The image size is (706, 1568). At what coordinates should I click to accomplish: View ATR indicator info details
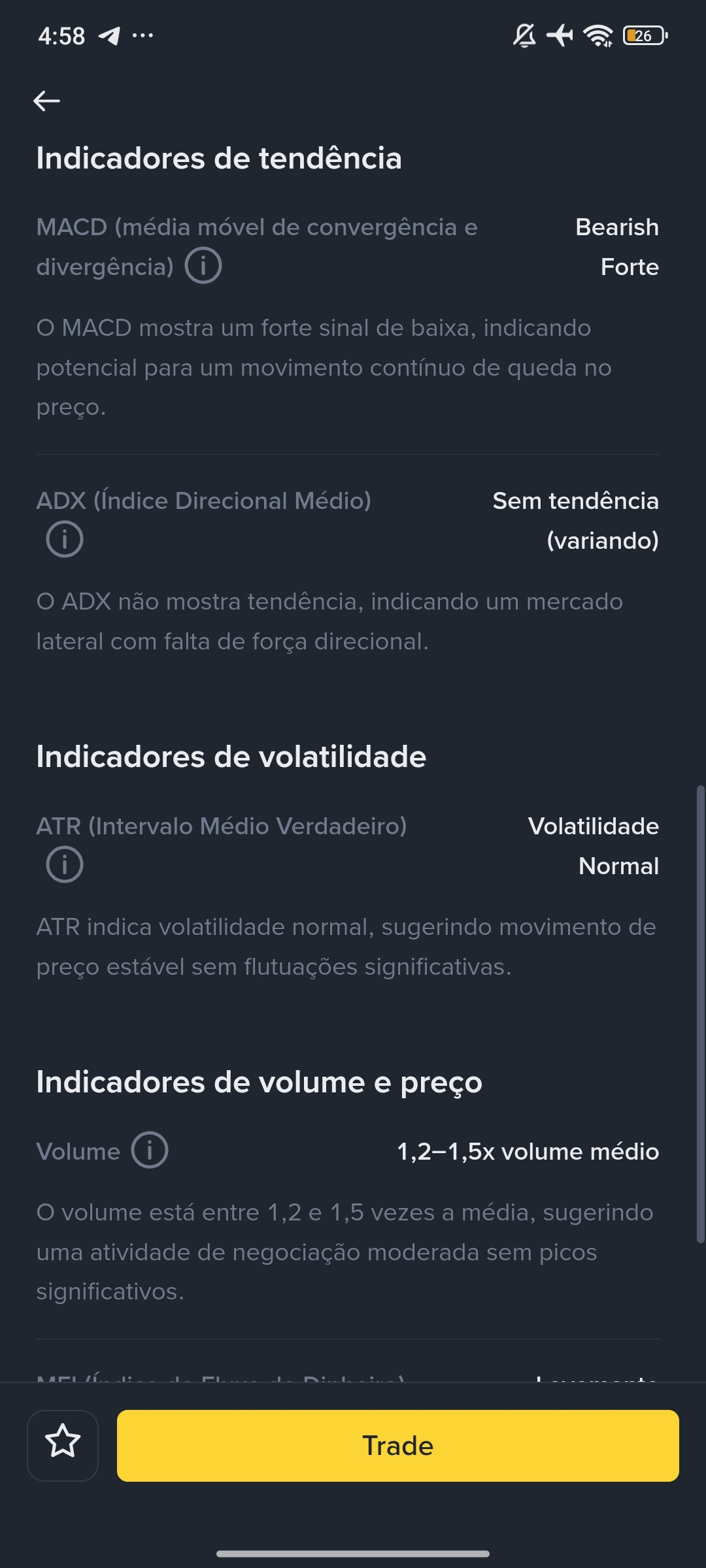(x=64, y=865)
